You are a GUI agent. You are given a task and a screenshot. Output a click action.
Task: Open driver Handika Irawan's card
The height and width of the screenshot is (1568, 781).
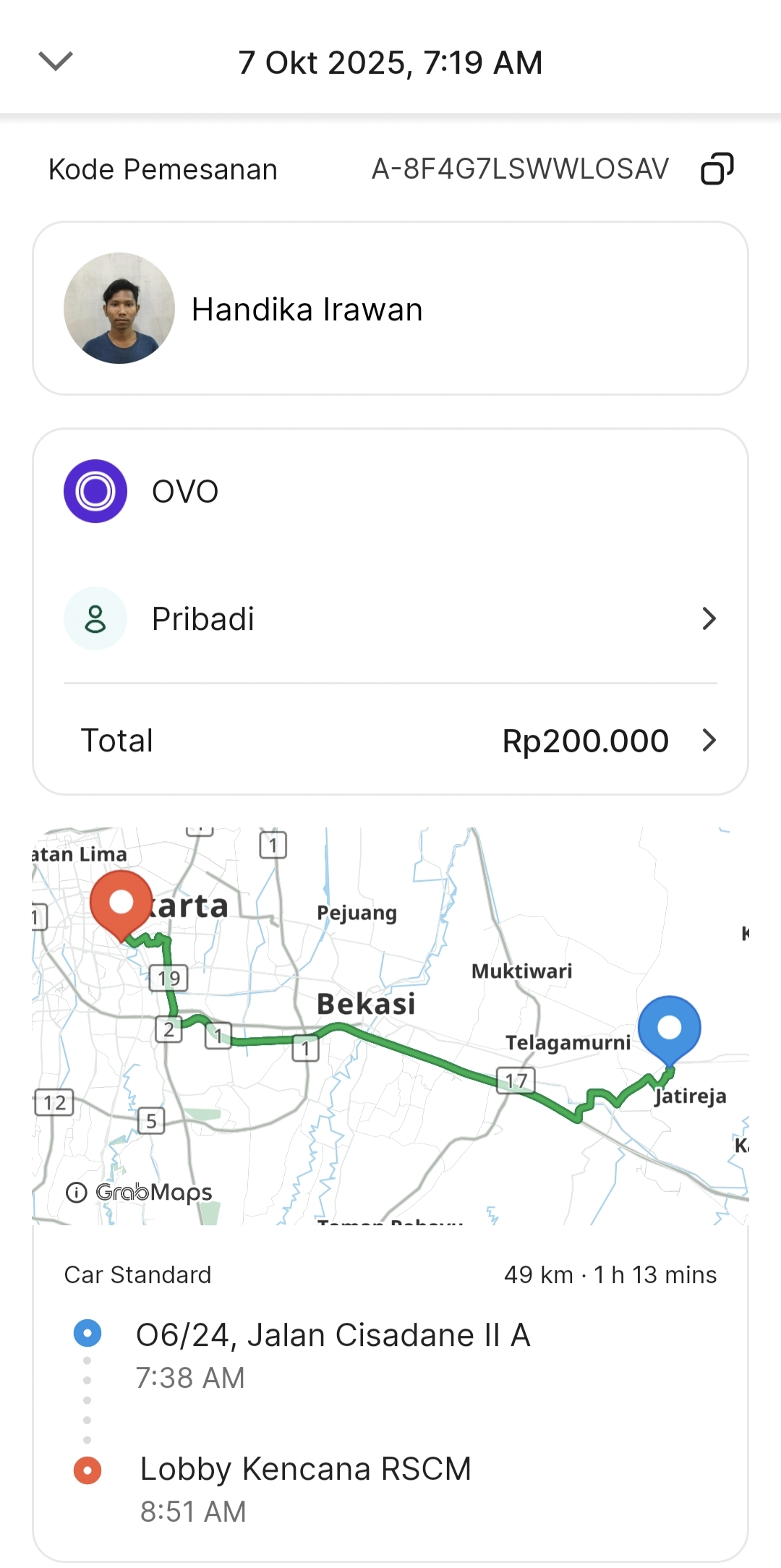point(390,309)
